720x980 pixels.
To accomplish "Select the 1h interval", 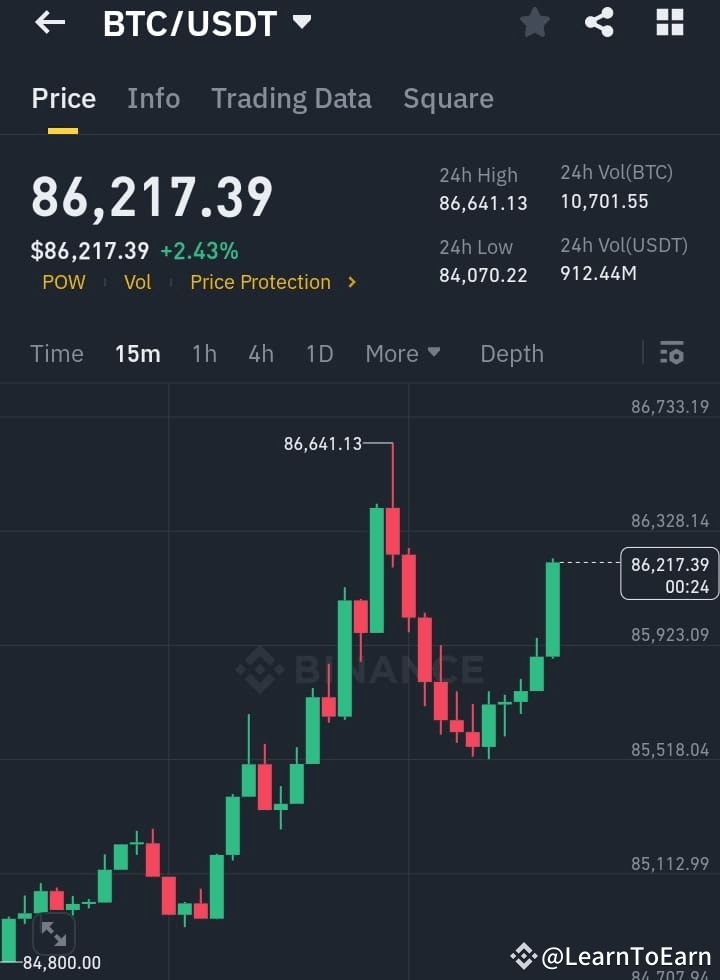I will [x=204, y=353].
